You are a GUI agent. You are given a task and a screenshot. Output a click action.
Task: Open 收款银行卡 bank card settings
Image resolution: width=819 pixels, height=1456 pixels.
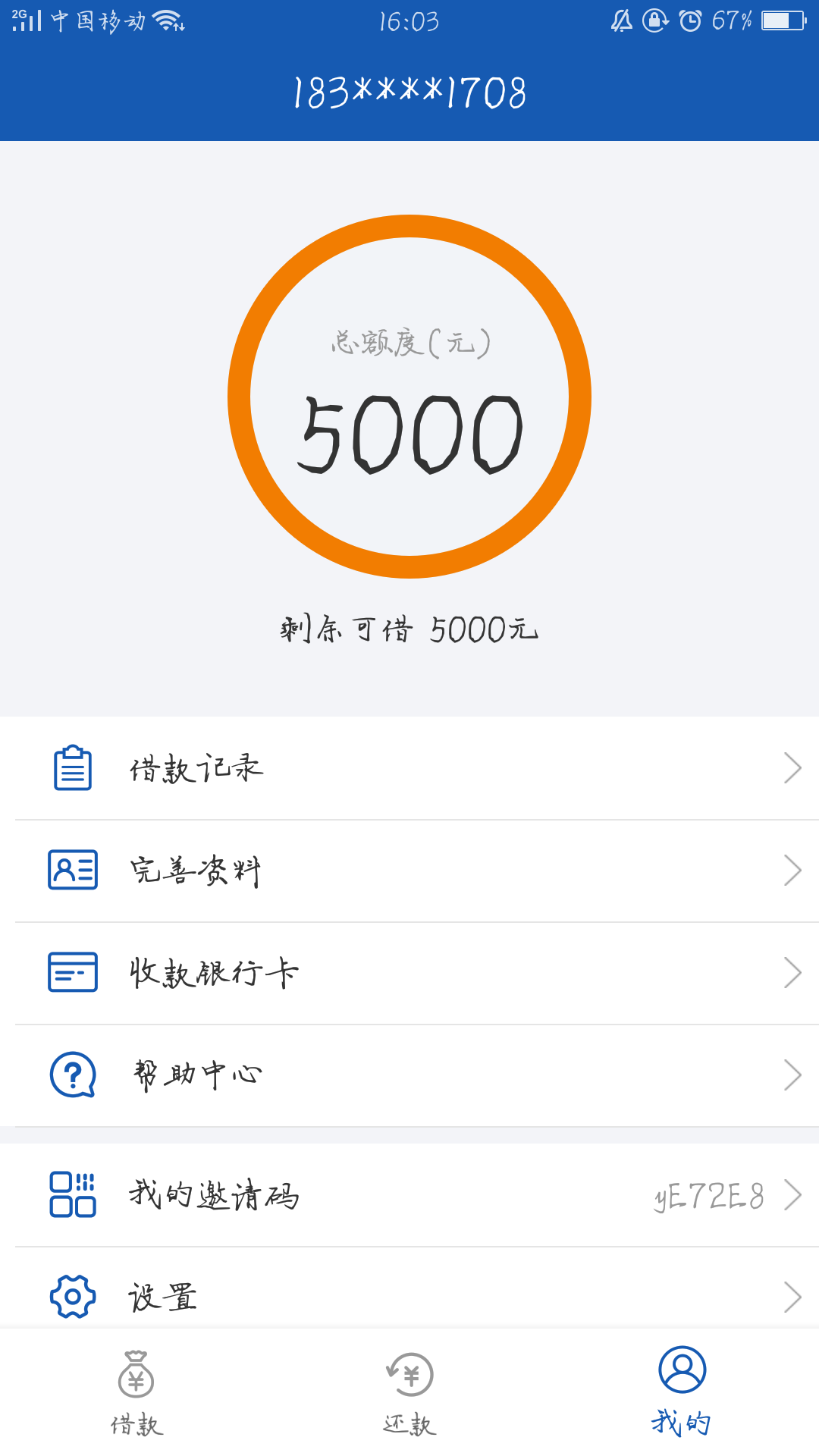pyautogui.click(x=409, y=973)
